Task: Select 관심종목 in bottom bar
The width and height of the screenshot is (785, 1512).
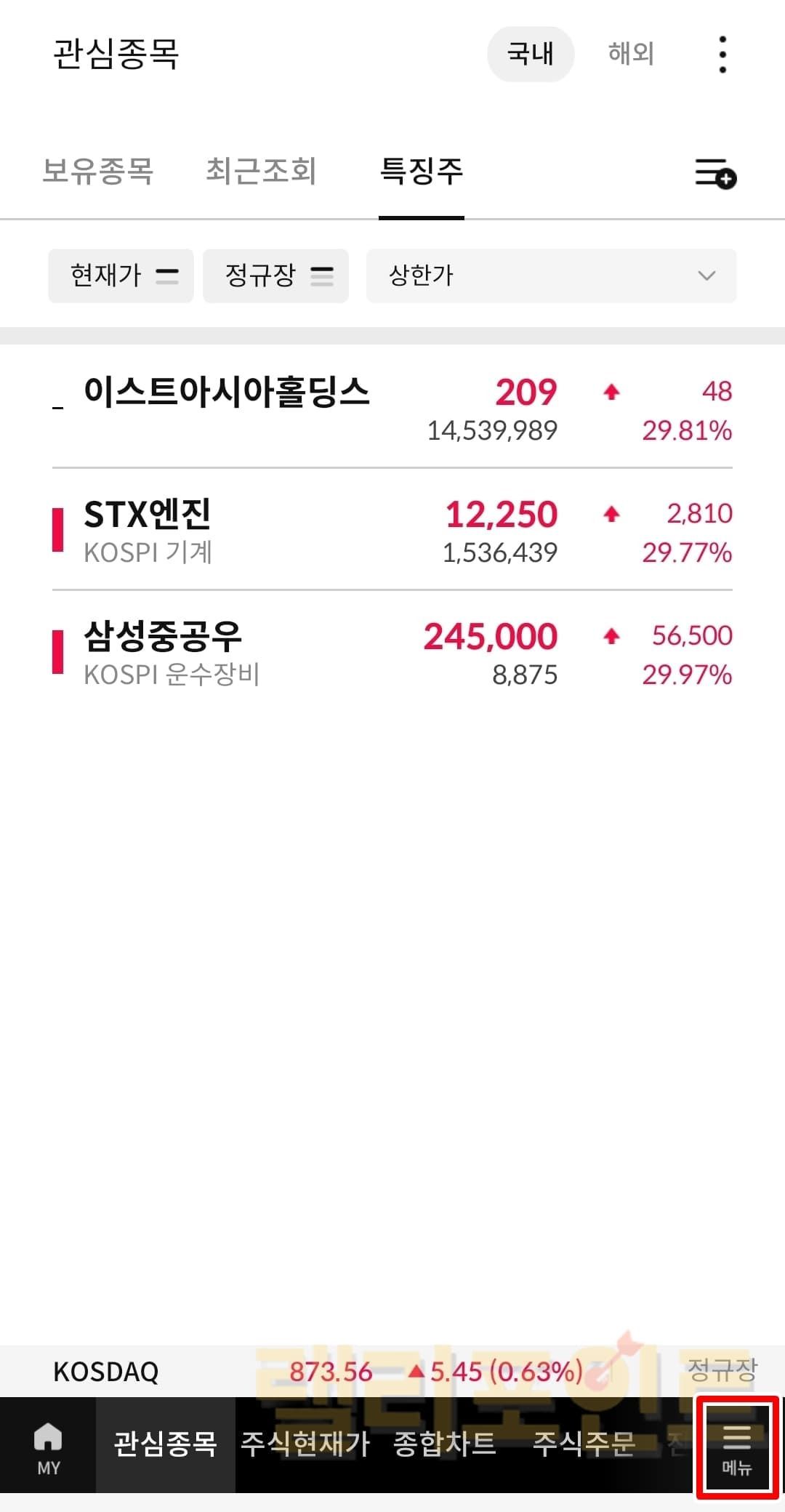Action: pos(166,1444)
